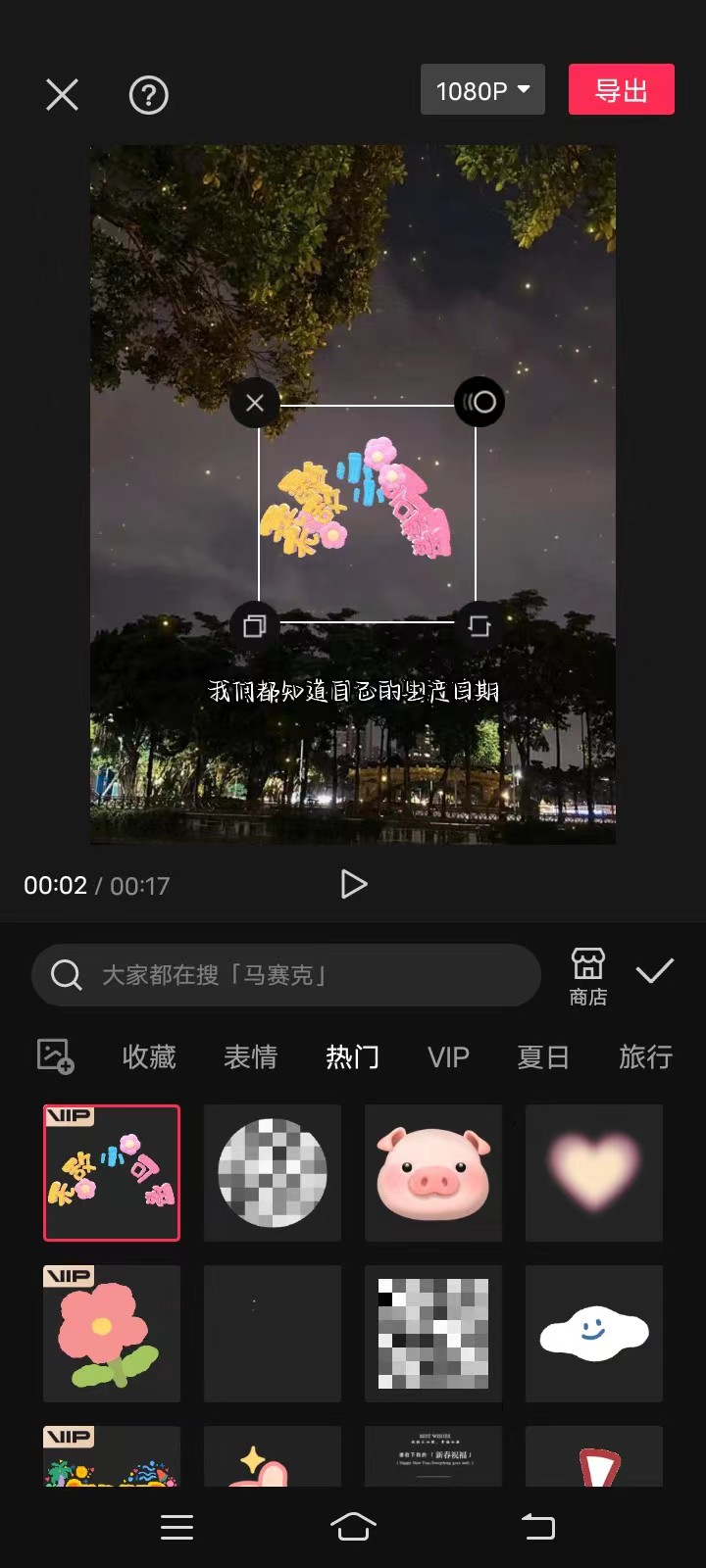Delete the selected sticker with its X handle
The height and width of the screenshot is (1568, 706).
[255, 403]
